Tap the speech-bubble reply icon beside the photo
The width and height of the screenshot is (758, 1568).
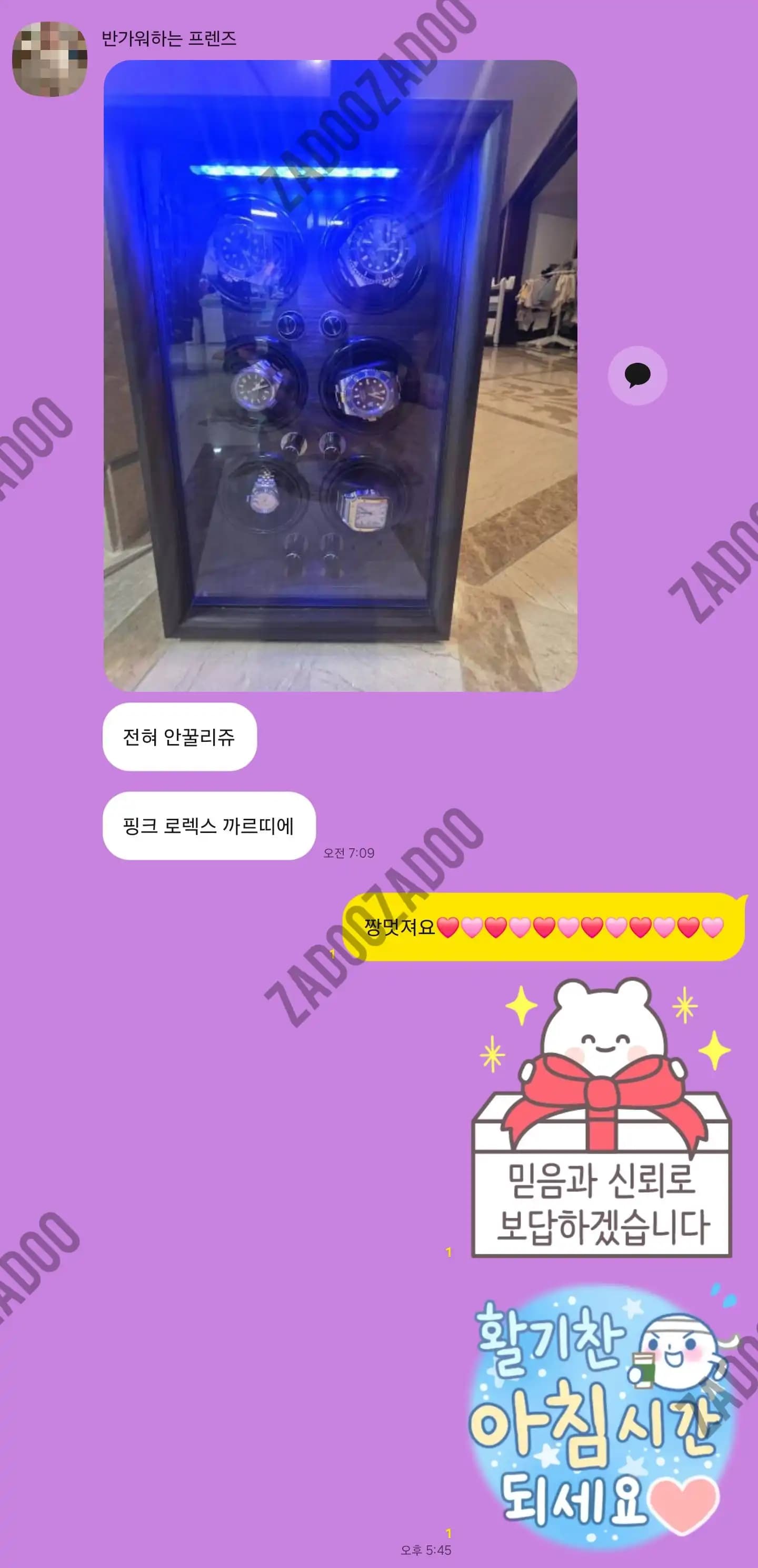(x=637, y=375)
